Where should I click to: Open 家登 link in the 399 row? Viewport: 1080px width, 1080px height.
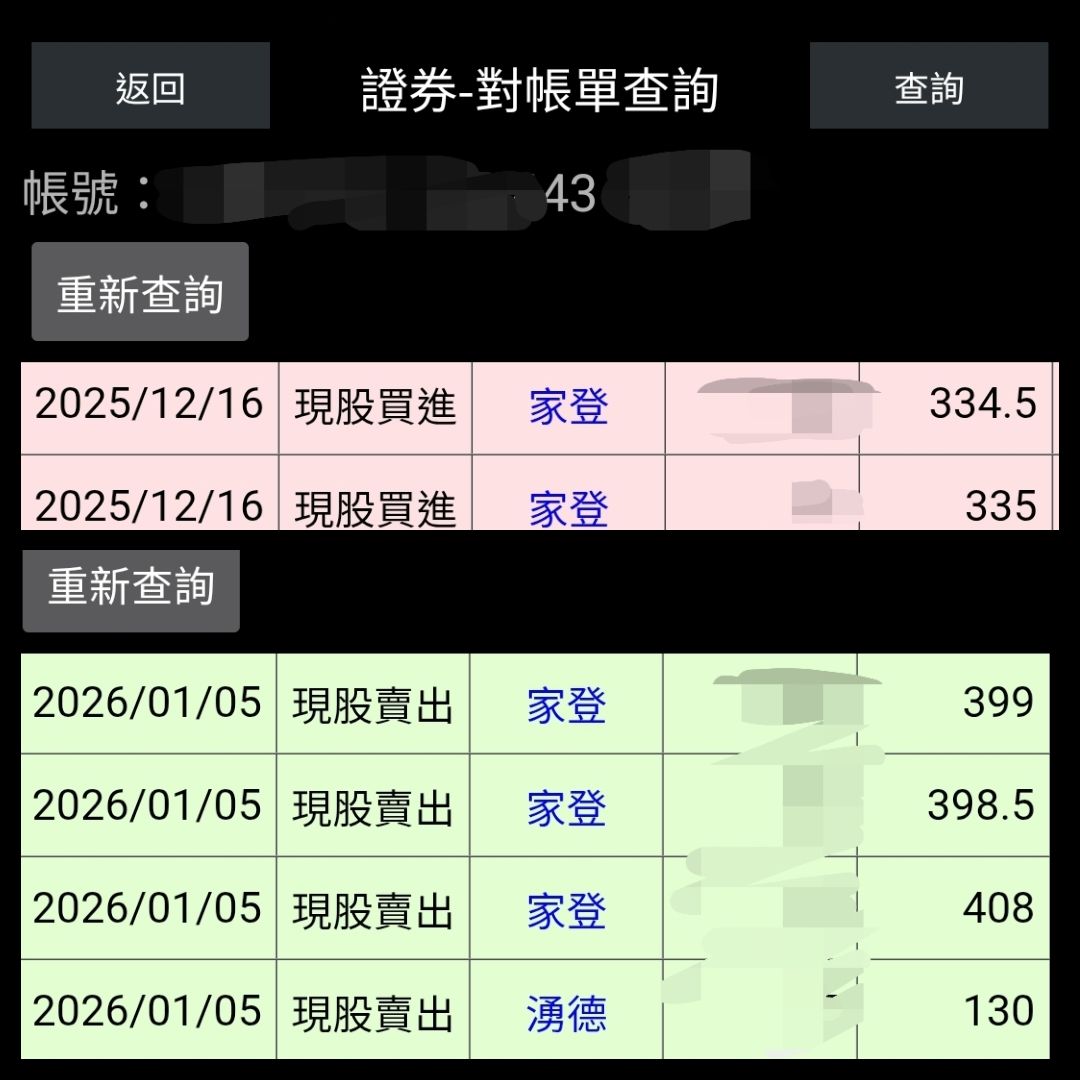point(566,705)
